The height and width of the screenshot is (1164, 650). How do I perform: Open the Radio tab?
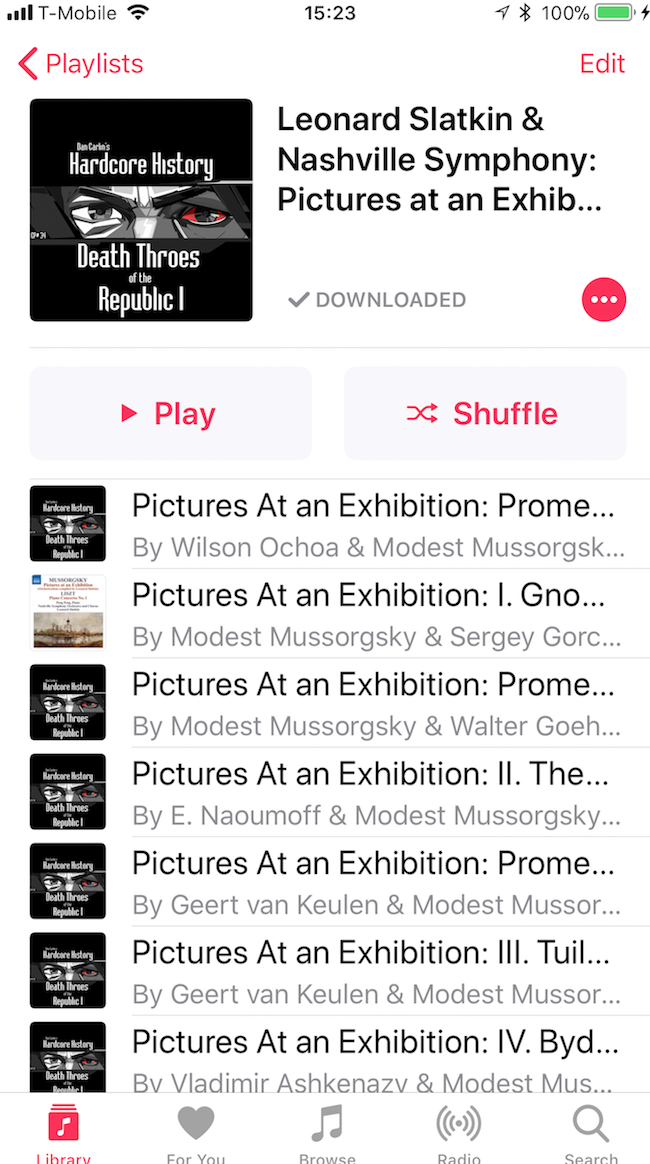point(459,1132)
